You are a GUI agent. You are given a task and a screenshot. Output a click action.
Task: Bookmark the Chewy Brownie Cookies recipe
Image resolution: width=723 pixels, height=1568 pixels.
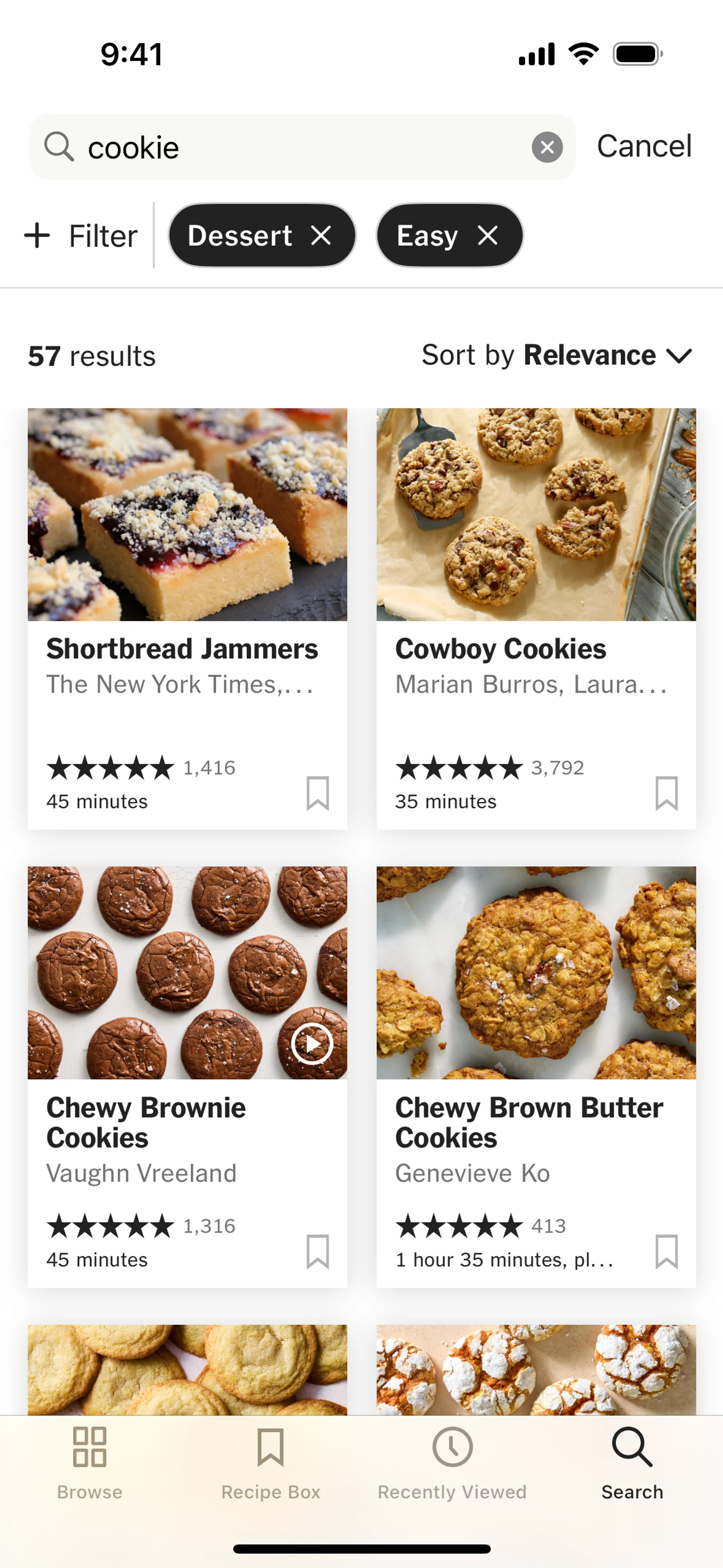(x=318, y=1252)
